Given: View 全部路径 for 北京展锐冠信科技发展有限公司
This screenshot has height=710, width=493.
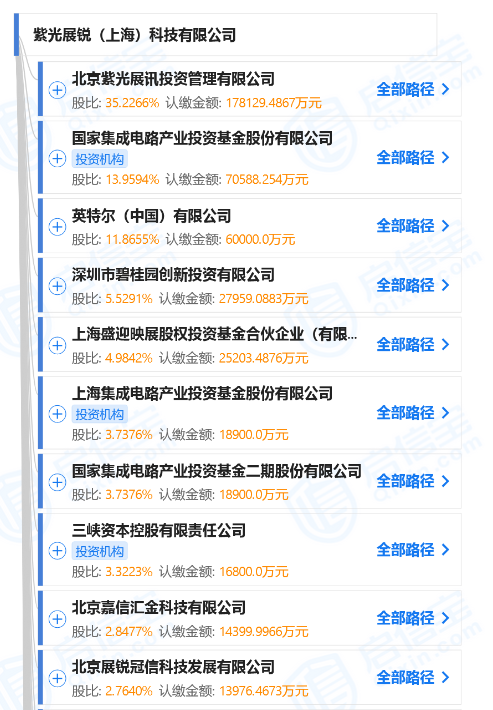Looking at the screenshot, I should pyautogui.click(x=412, y=677).
